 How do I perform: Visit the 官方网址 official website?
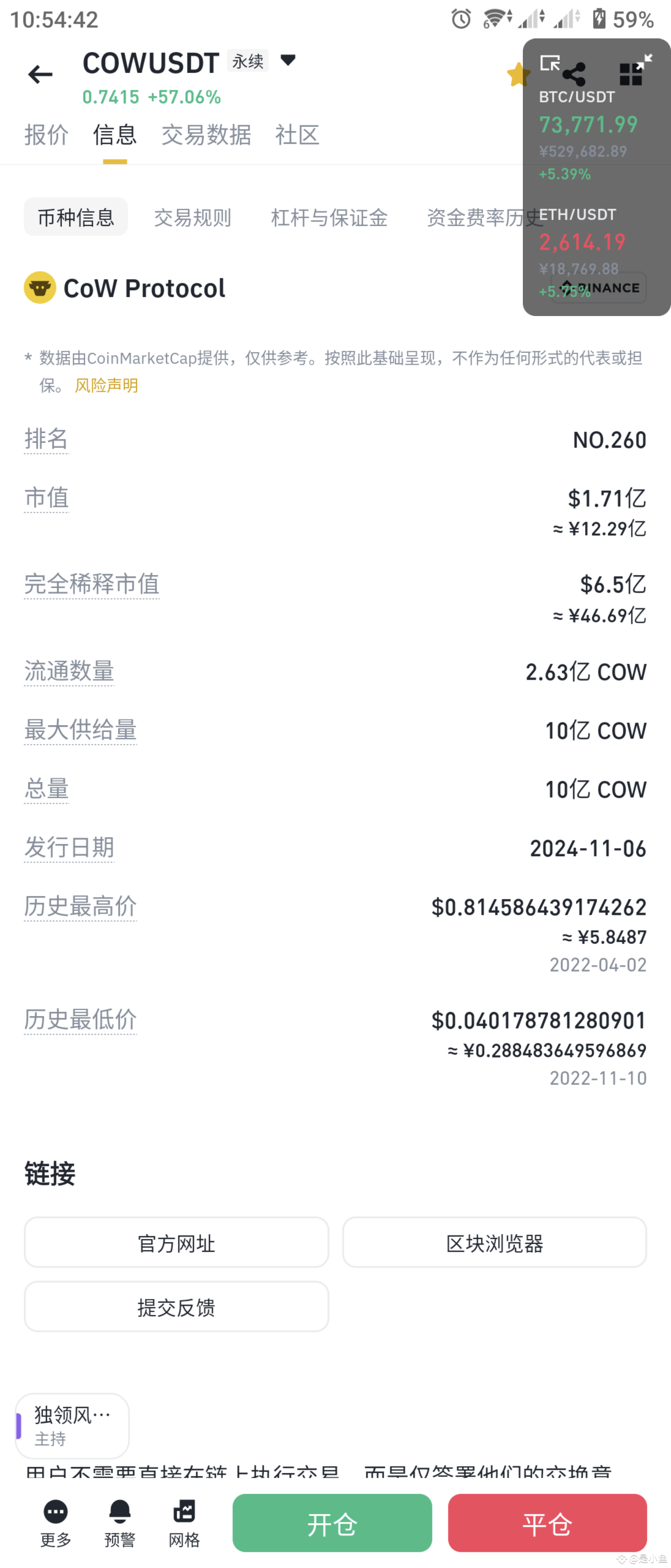coord(176,1243)
